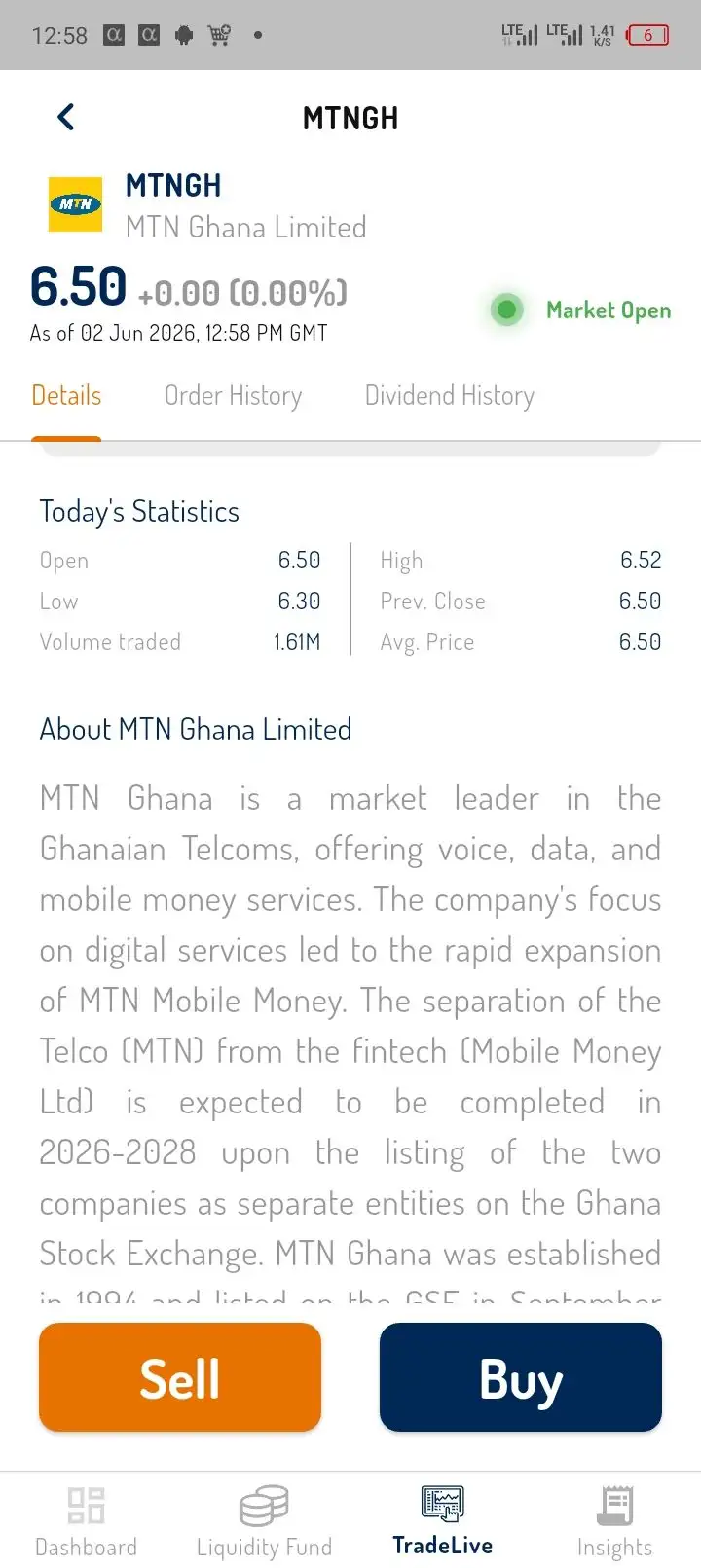The image size is (701, 1568).
Task: Tap the Buy button for MTNGH
Action: [521, 1377]
